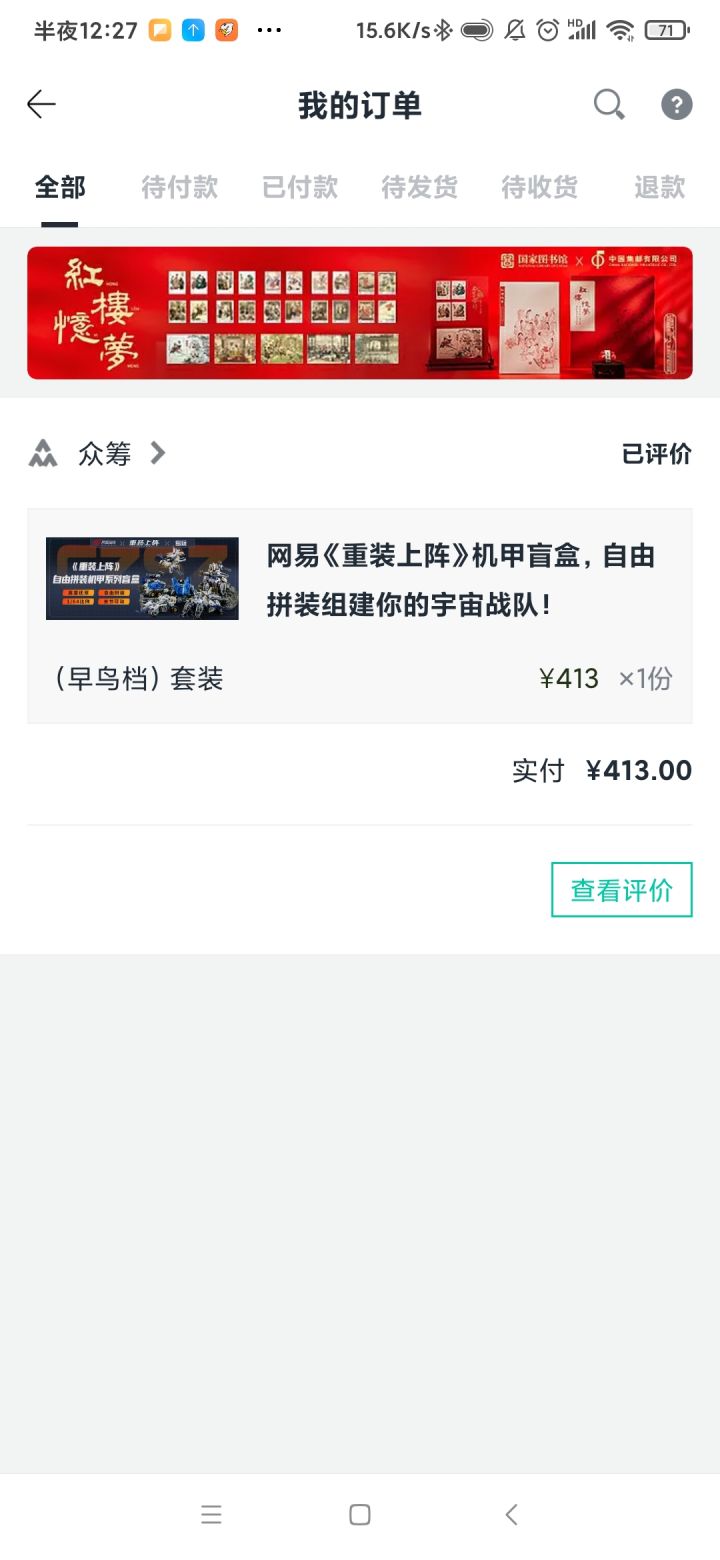Open the help question mark icon

coord(676,104)
